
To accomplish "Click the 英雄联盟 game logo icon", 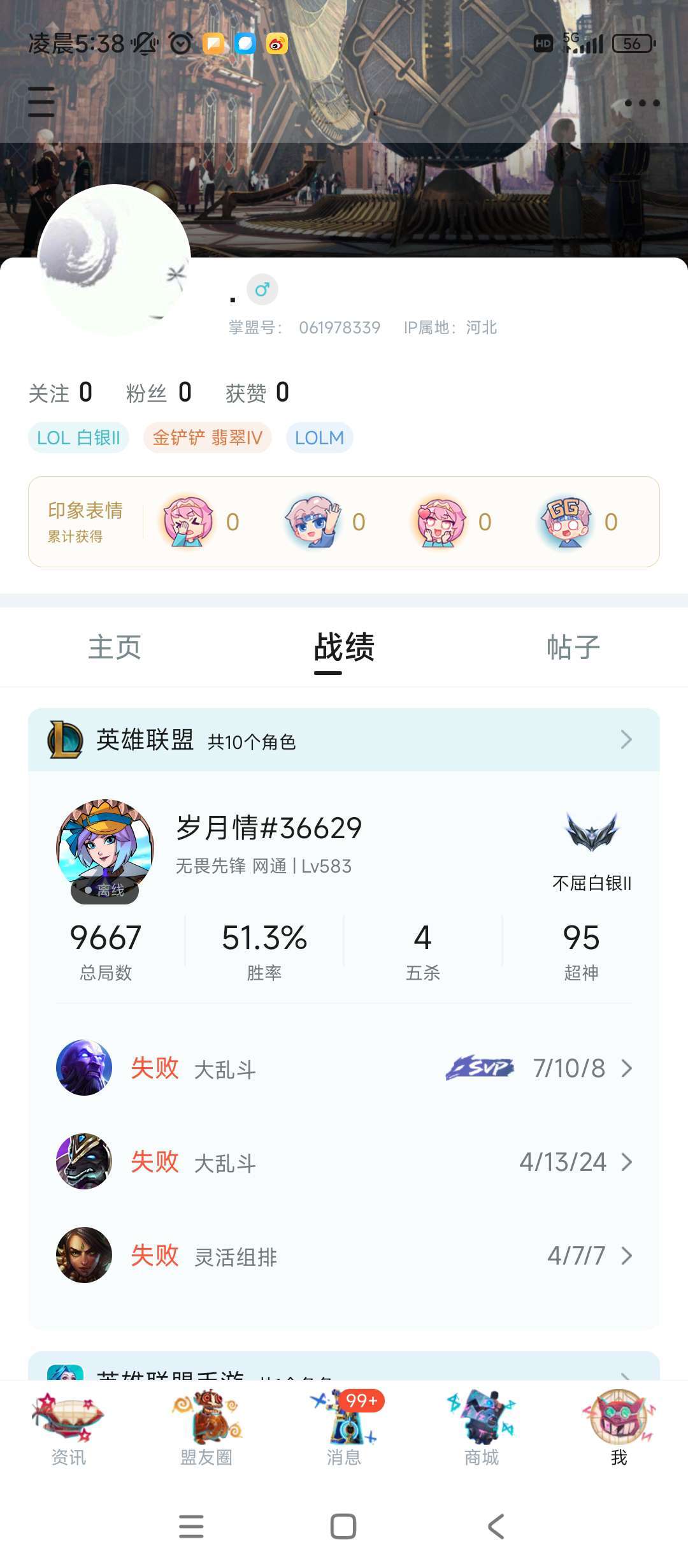I will tap(63, 741).
